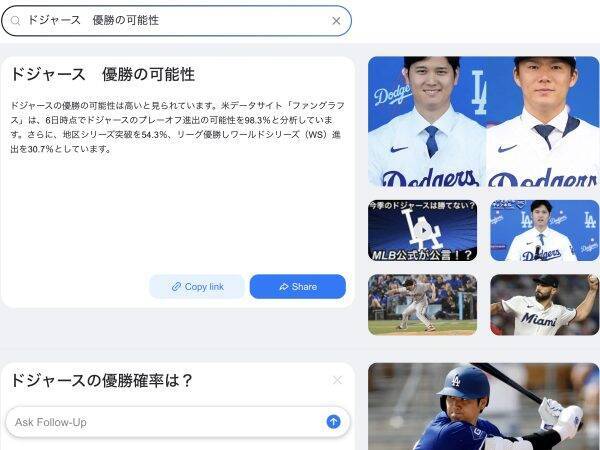The height and width of the screenshot is (450, 600).
Task: Dismiss the ドジャースの優勝確率は？ card
Action: (x=337, y=380)
